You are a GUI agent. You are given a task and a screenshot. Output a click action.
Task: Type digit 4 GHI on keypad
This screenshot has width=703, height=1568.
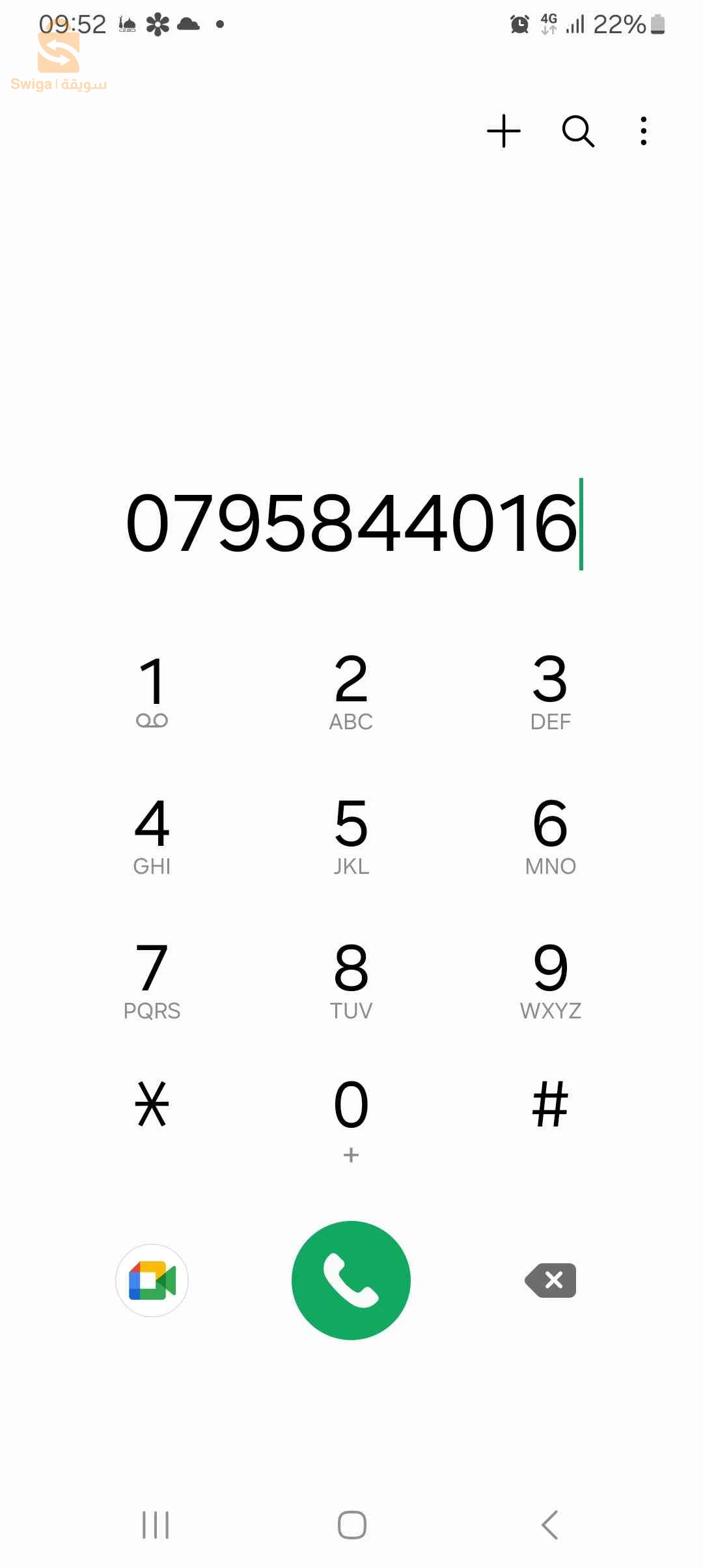(x=152, y=836)
